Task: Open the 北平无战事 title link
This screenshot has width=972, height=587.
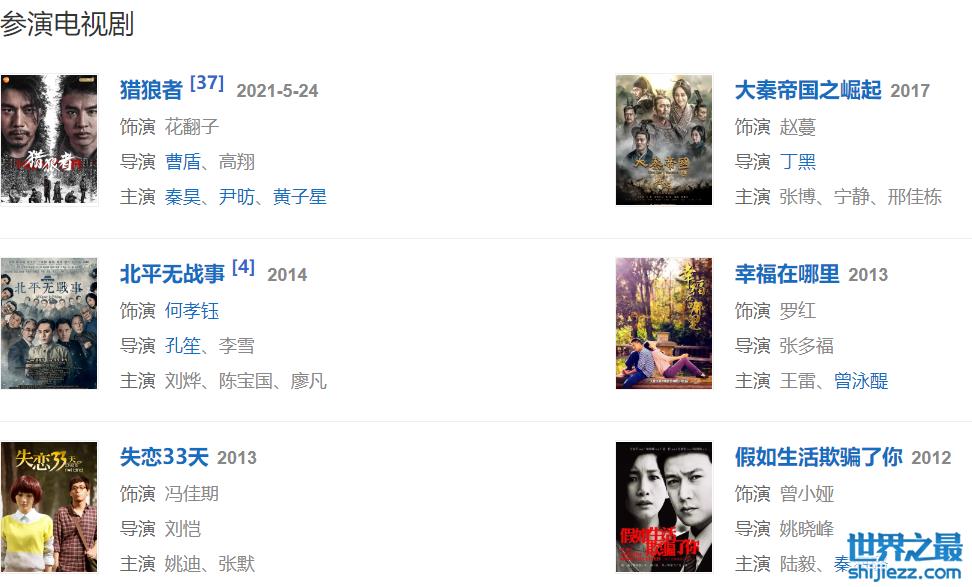Action: (172, 274)
